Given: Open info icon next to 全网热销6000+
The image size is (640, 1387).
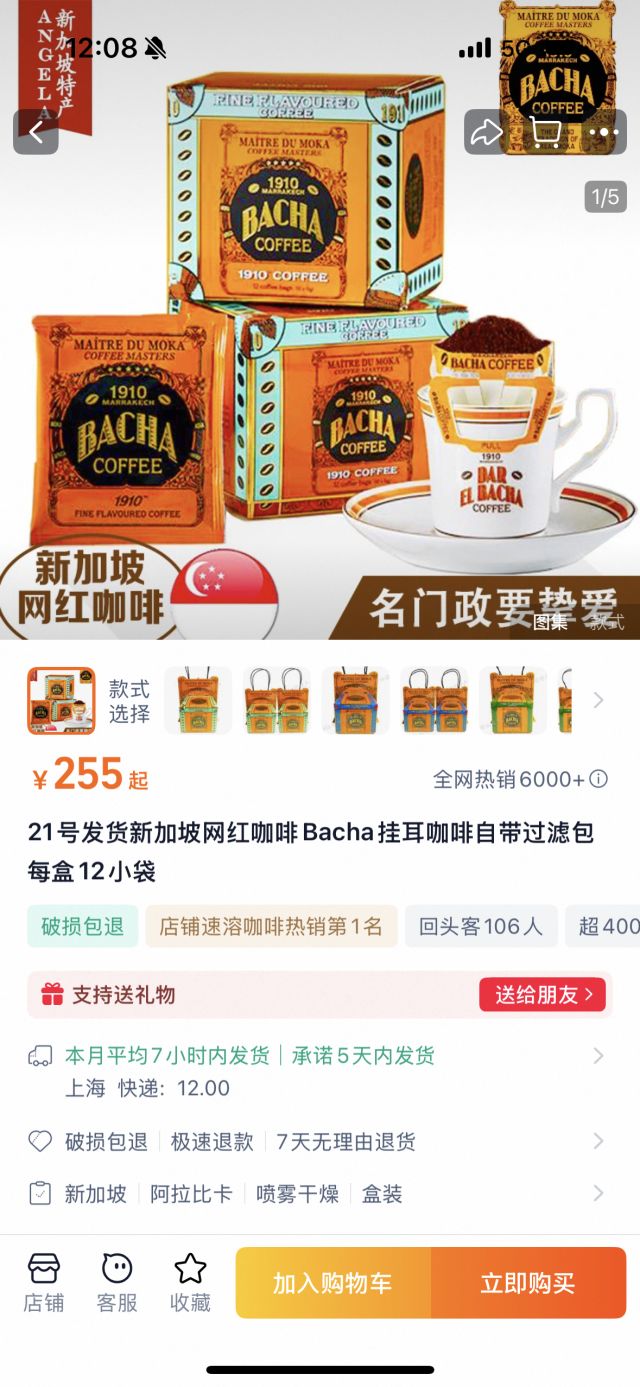Looking at the screenshot, I should (x=598, y=779).
